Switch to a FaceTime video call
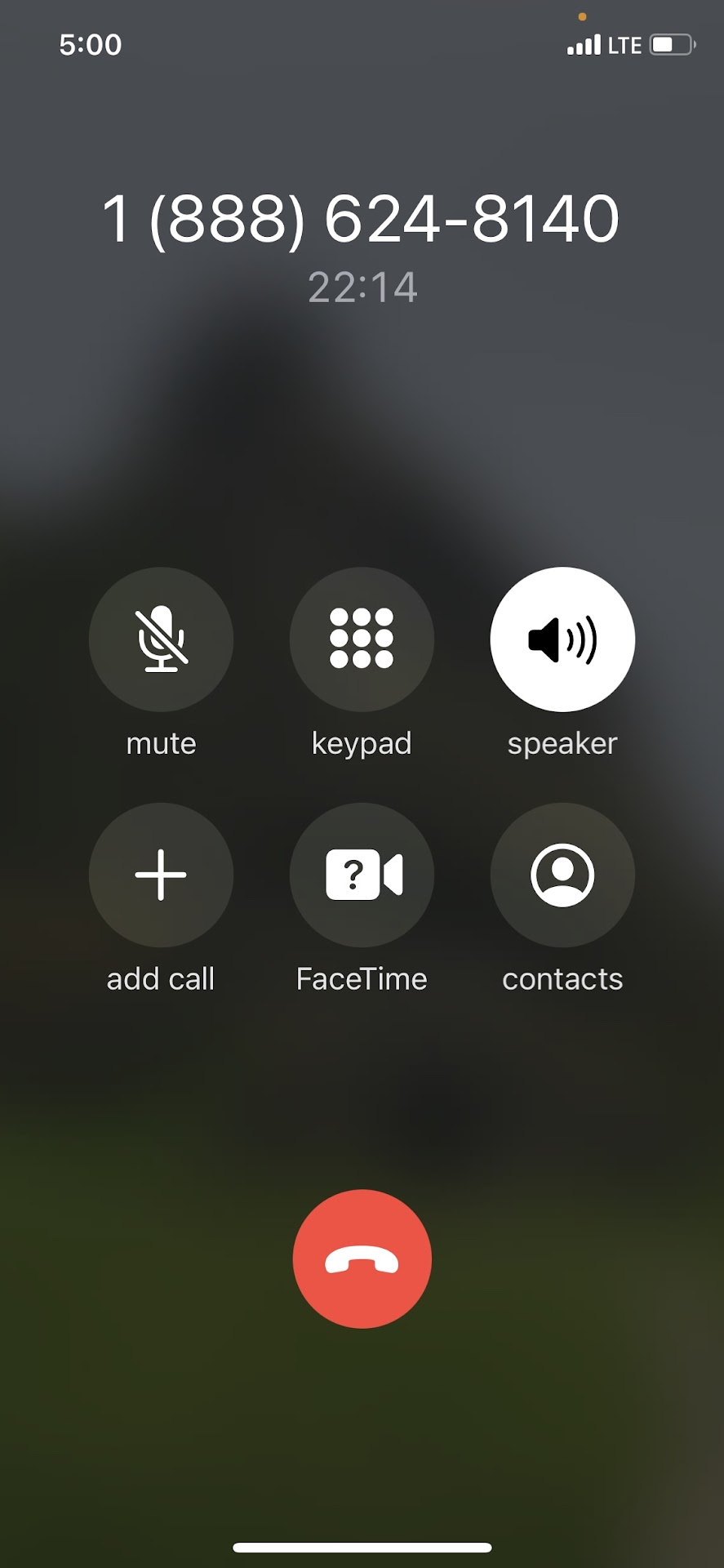This screenshot has width=724, height=1568. [362, 875]
